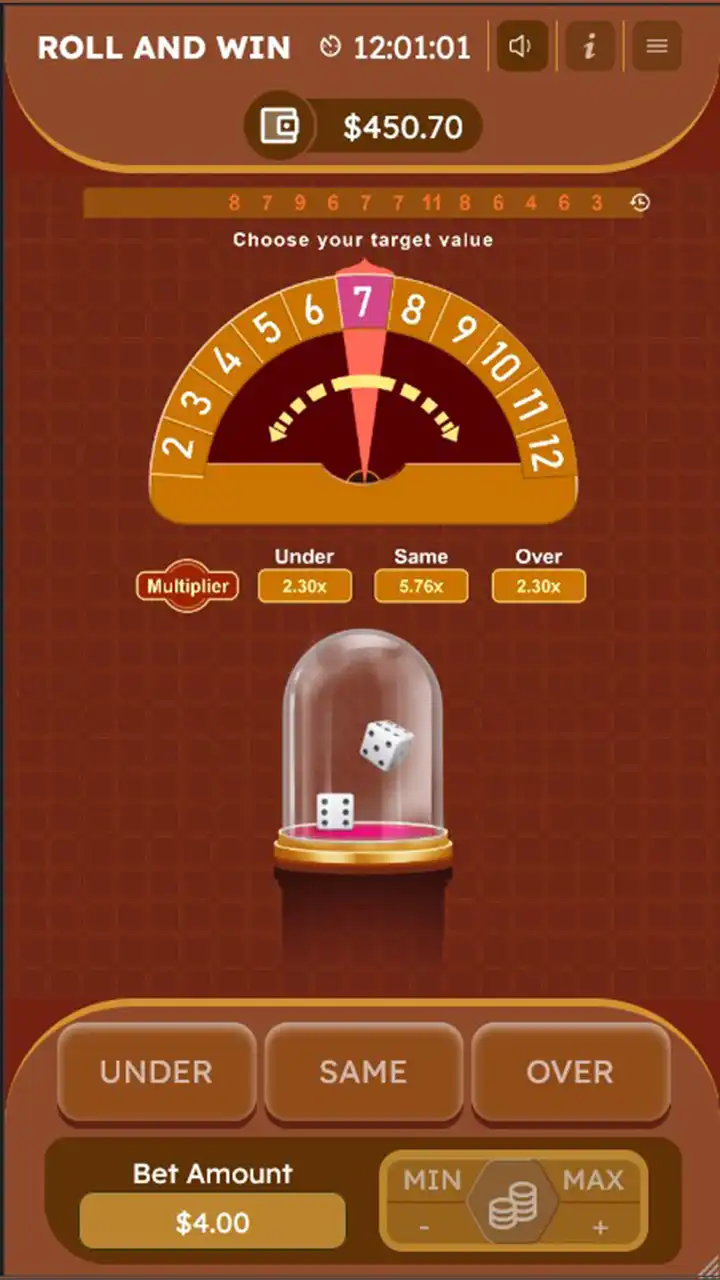The height and width of the screenshot is (1280, 720).
Task: Open the game info page
Action: [589, 47]
